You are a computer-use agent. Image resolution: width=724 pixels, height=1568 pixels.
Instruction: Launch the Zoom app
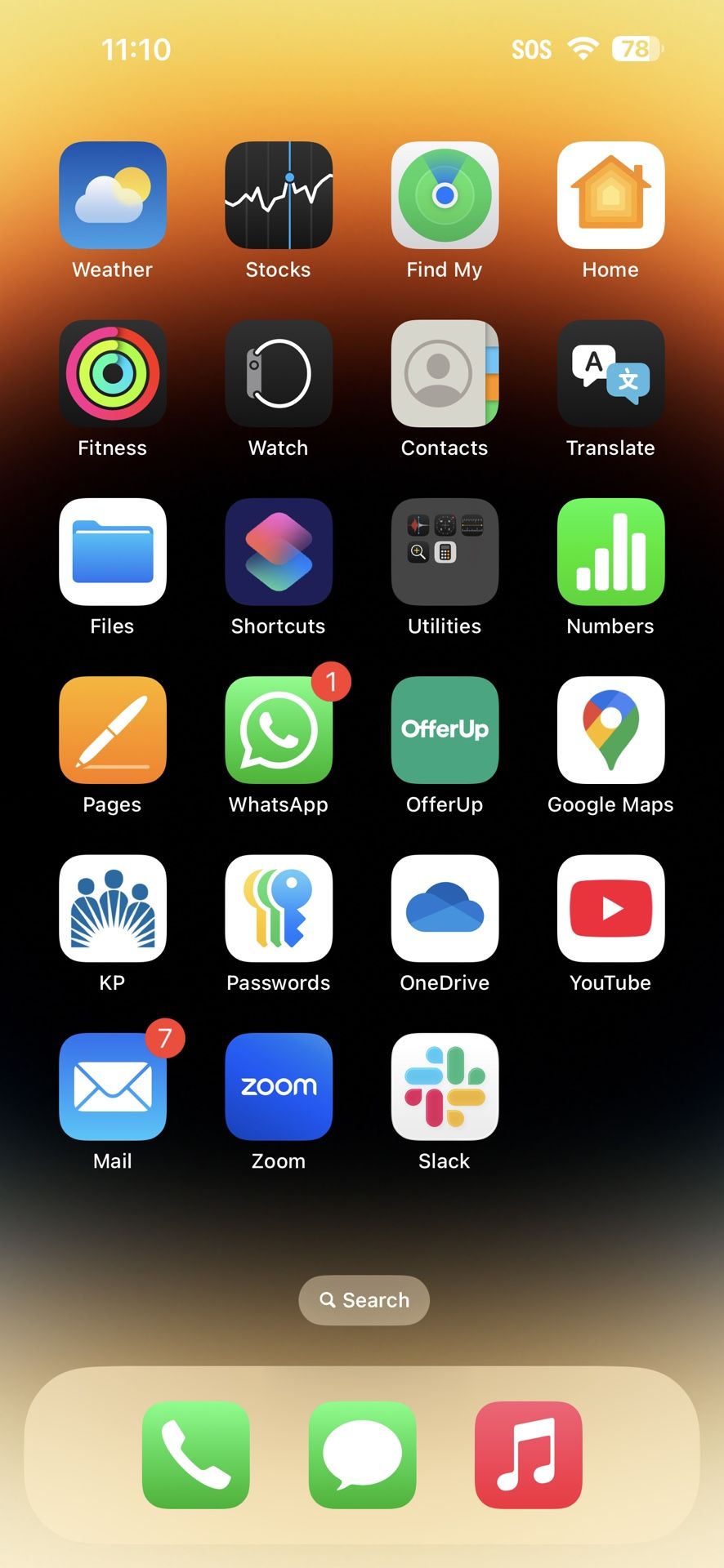coord(279,1086)
